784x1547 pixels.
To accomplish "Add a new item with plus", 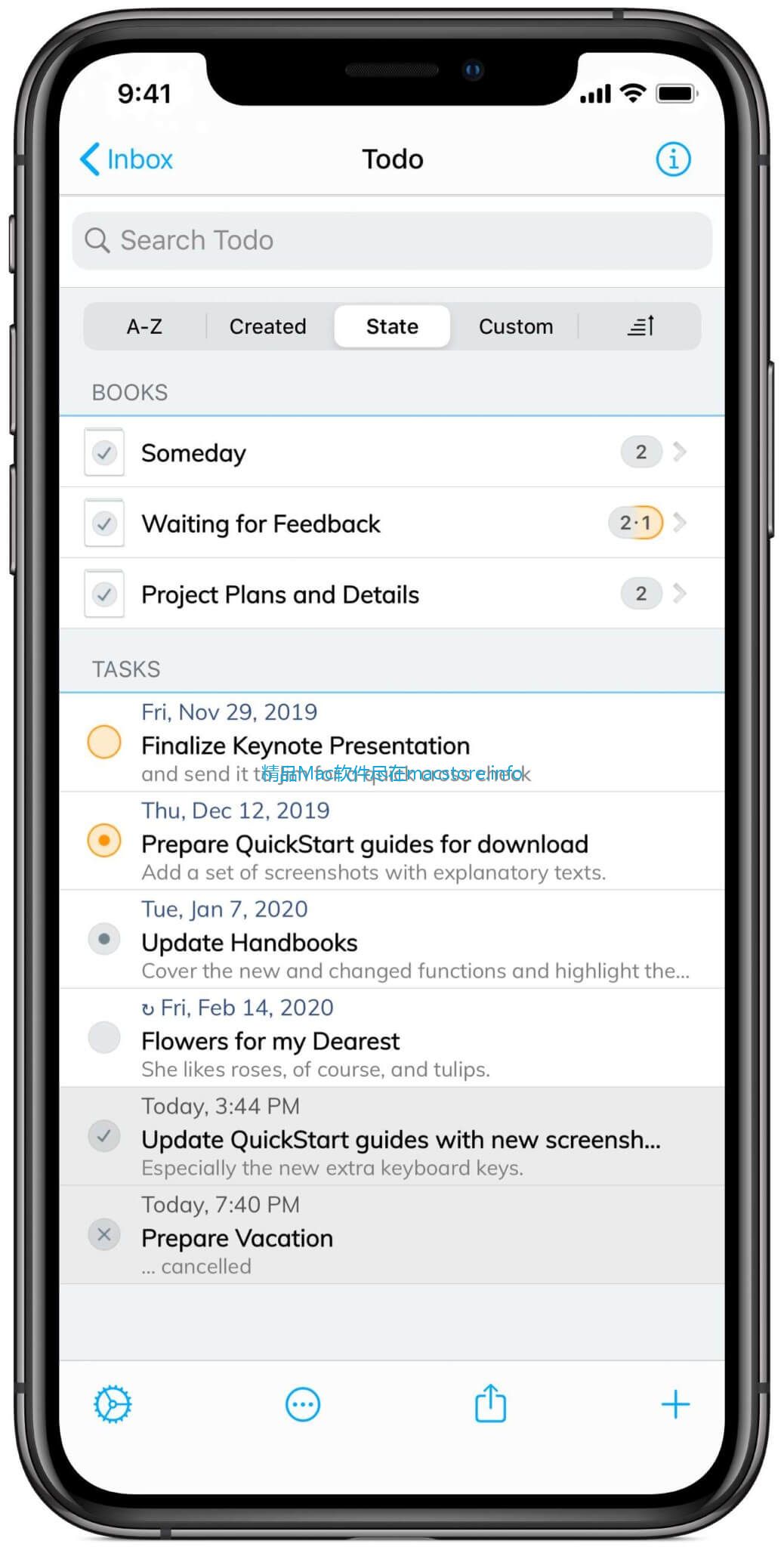I will 675,1404.
